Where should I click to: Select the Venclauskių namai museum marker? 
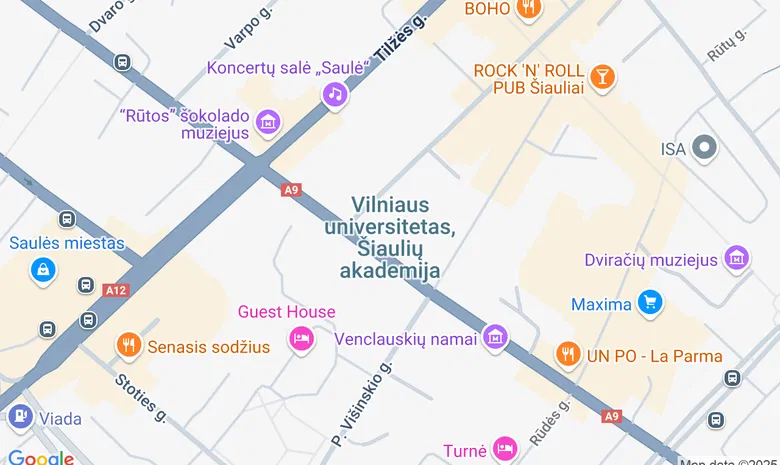click(495, 338)
